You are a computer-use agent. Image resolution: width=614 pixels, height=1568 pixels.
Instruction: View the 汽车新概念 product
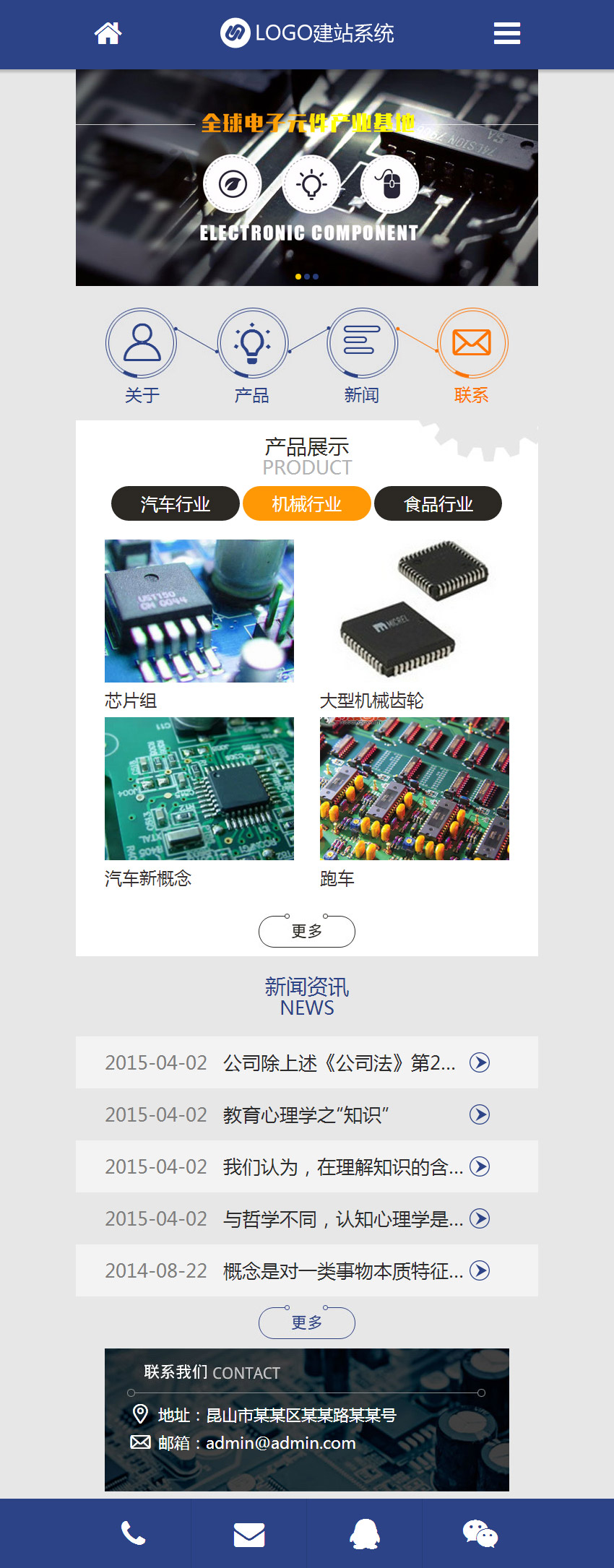click(x=199, y=789)
